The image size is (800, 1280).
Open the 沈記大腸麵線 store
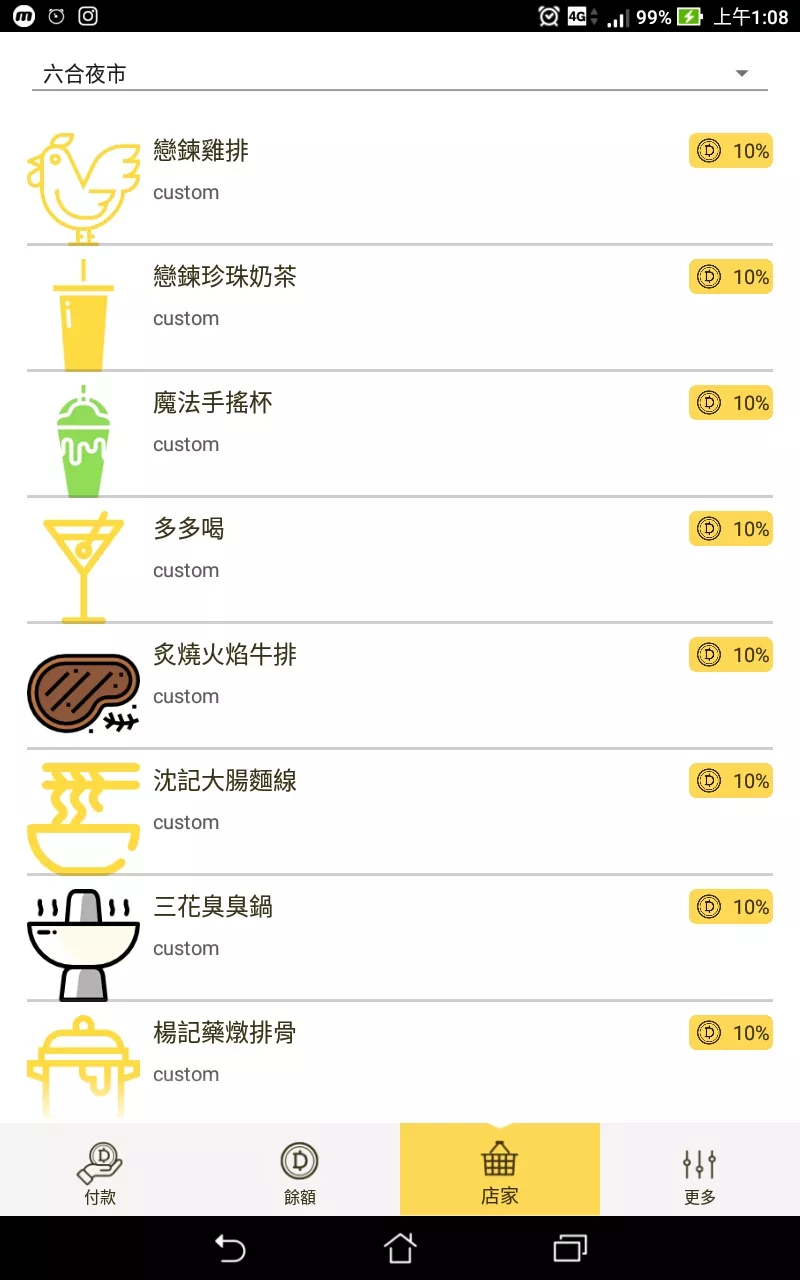pos(400,812)
